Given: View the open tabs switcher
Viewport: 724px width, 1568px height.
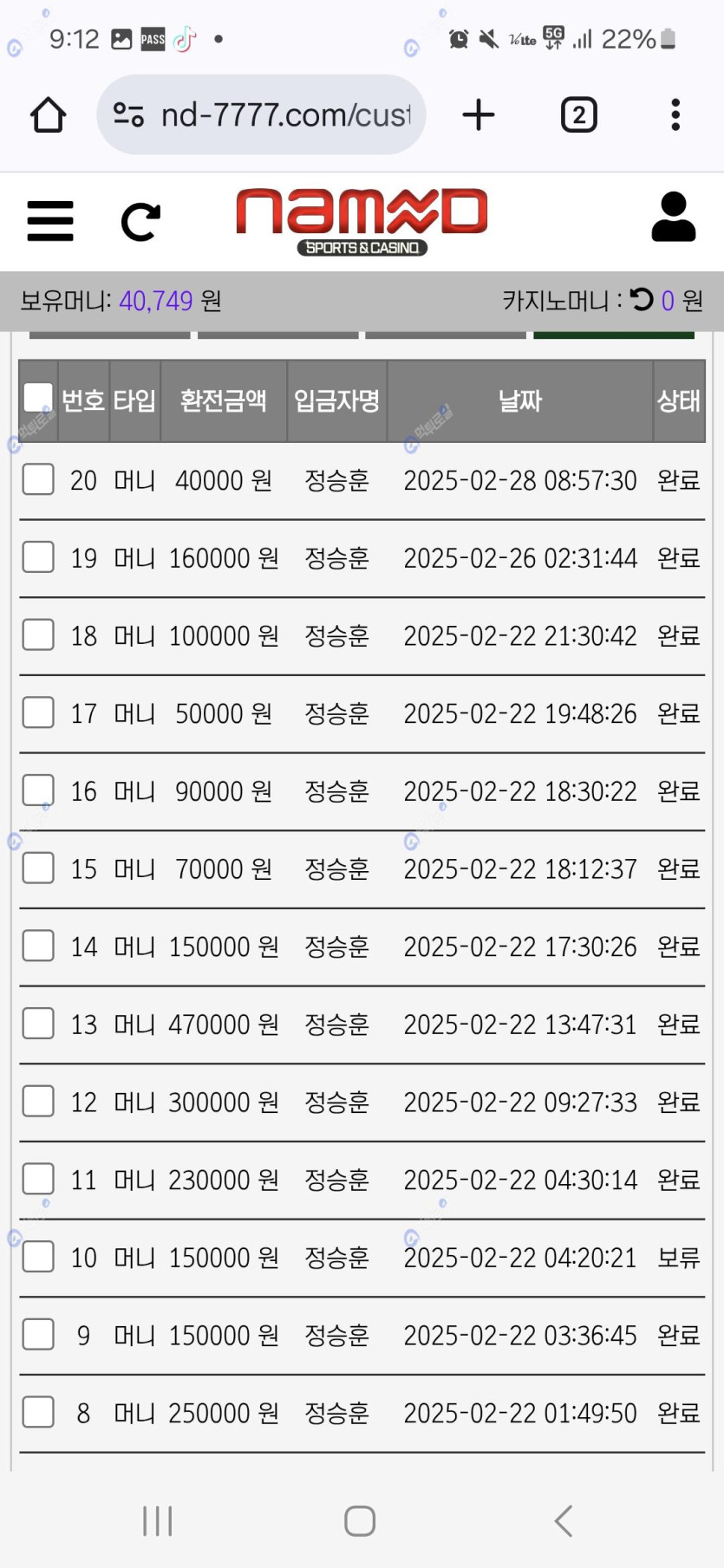Looking at the screenshot, I should click(579, 114).
